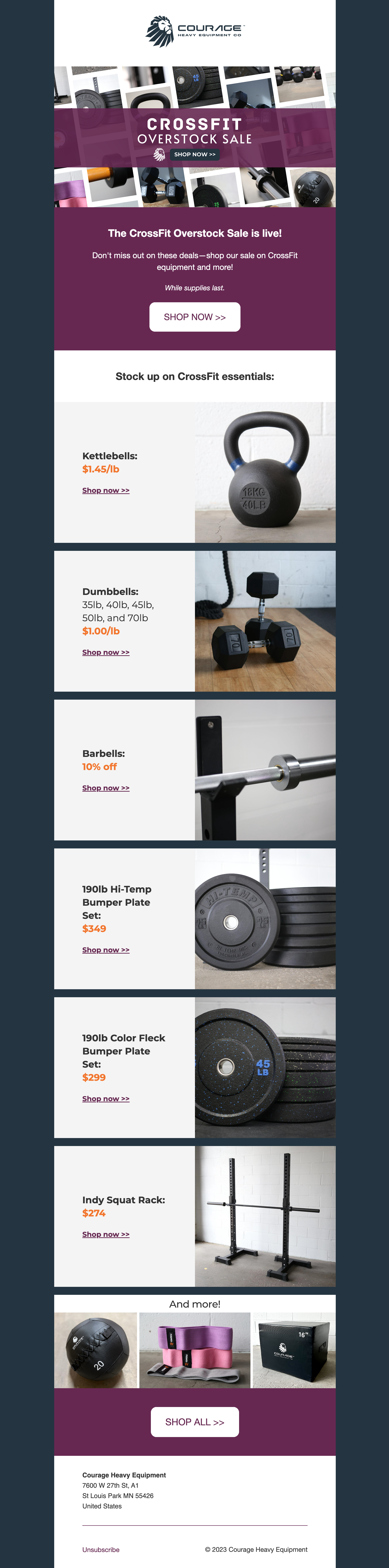View the barbell product image
389x1568 pixels.
265,770
